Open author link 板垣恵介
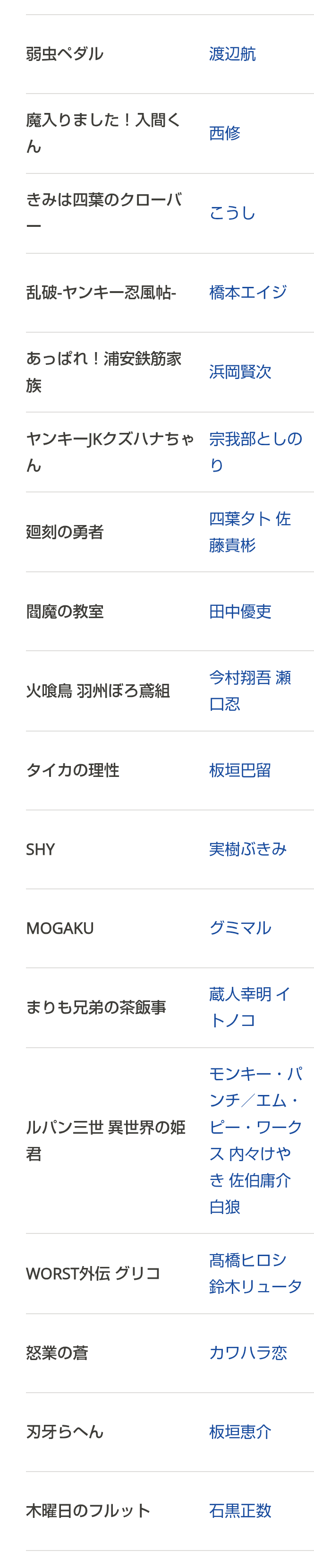Viewport: 314px width, 1568px height. (240, 1431)
